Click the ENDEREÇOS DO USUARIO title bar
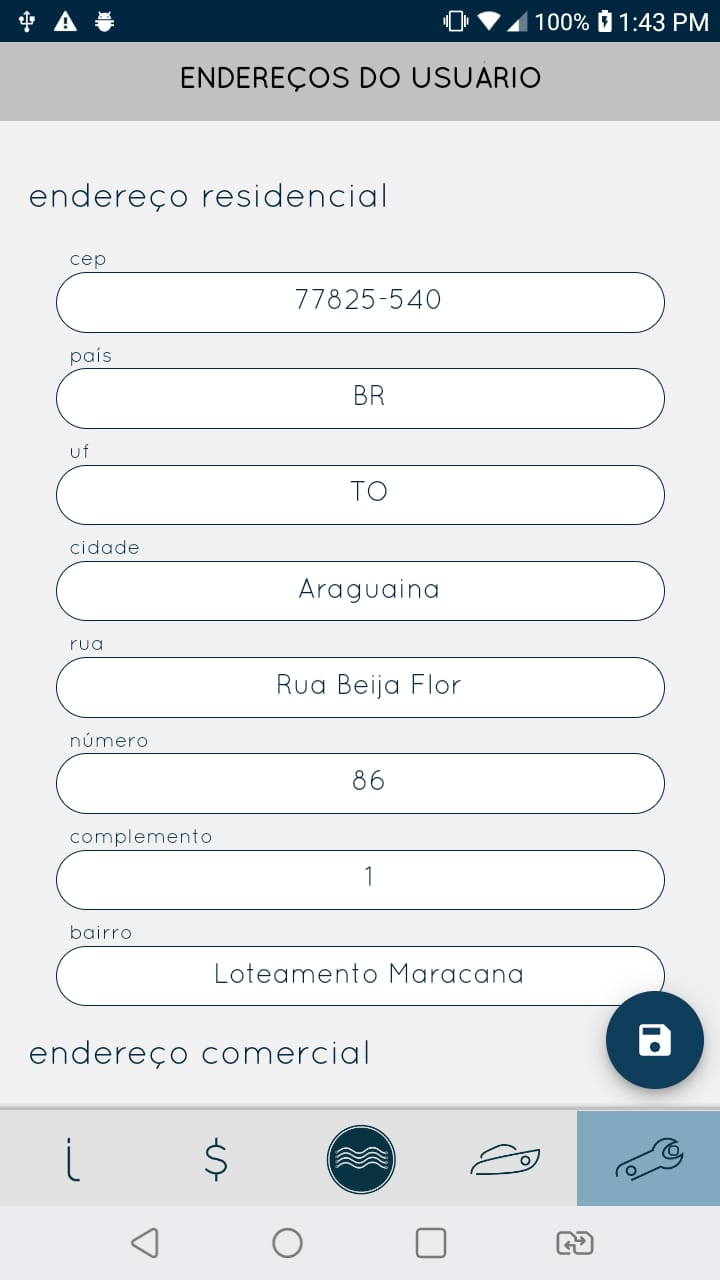This screenshot has height=1280, width=720. pos(360,78)
